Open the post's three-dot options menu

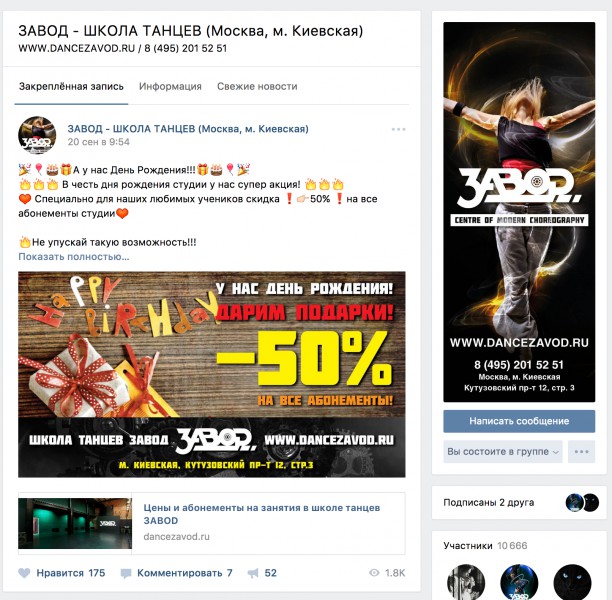(399, 130)
